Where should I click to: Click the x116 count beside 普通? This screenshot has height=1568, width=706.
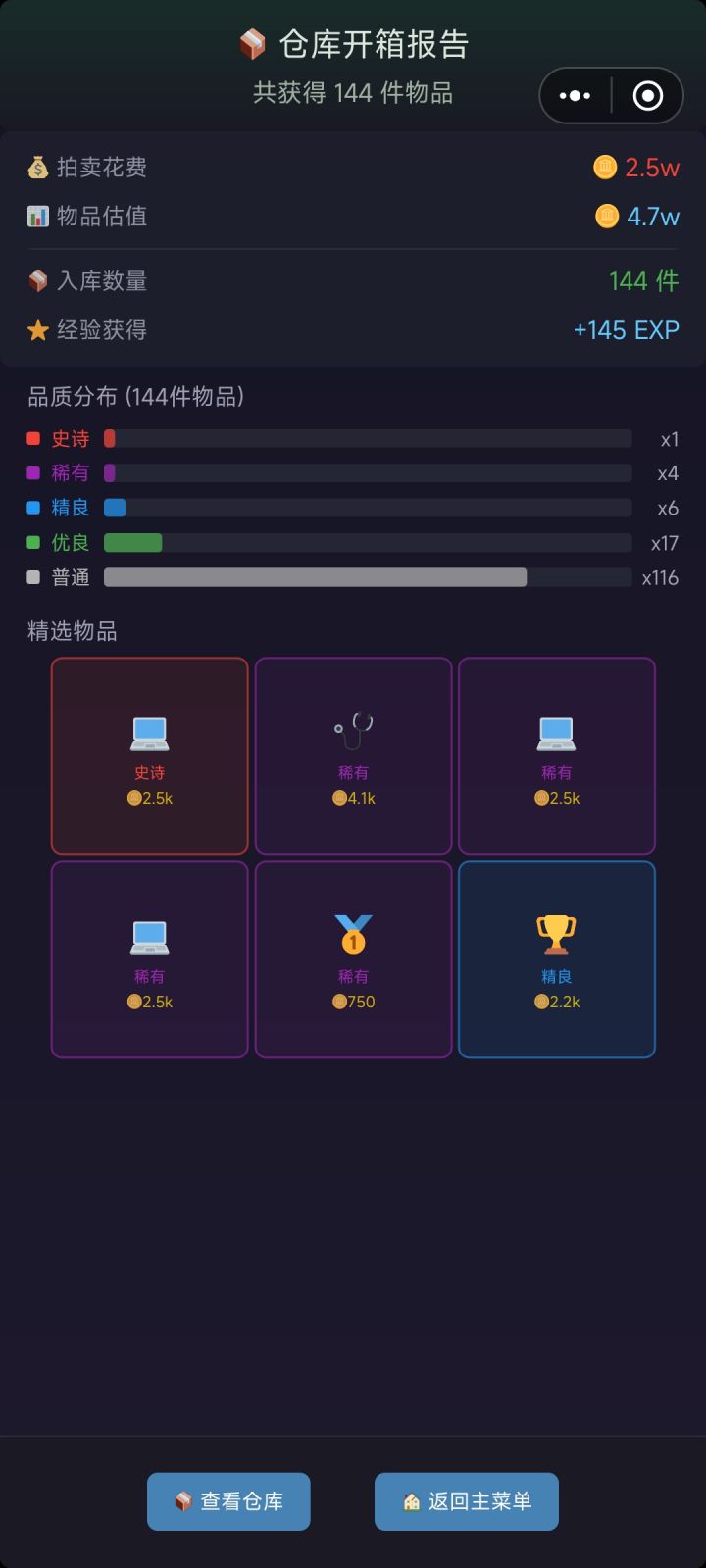tap(662, 577)
